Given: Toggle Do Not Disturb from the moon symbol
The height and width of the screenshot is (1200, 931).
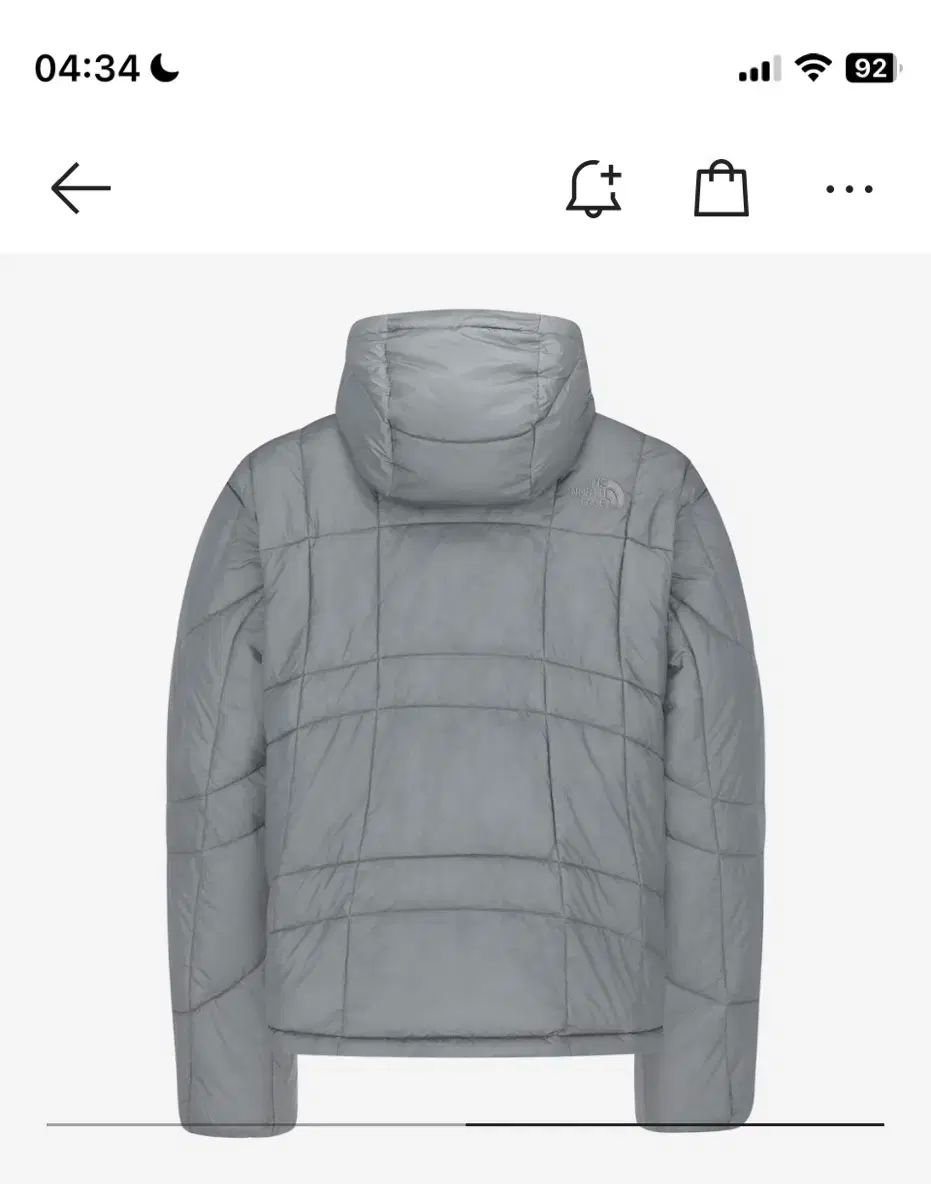Looking at the screenshot, I should coord(166,66).
